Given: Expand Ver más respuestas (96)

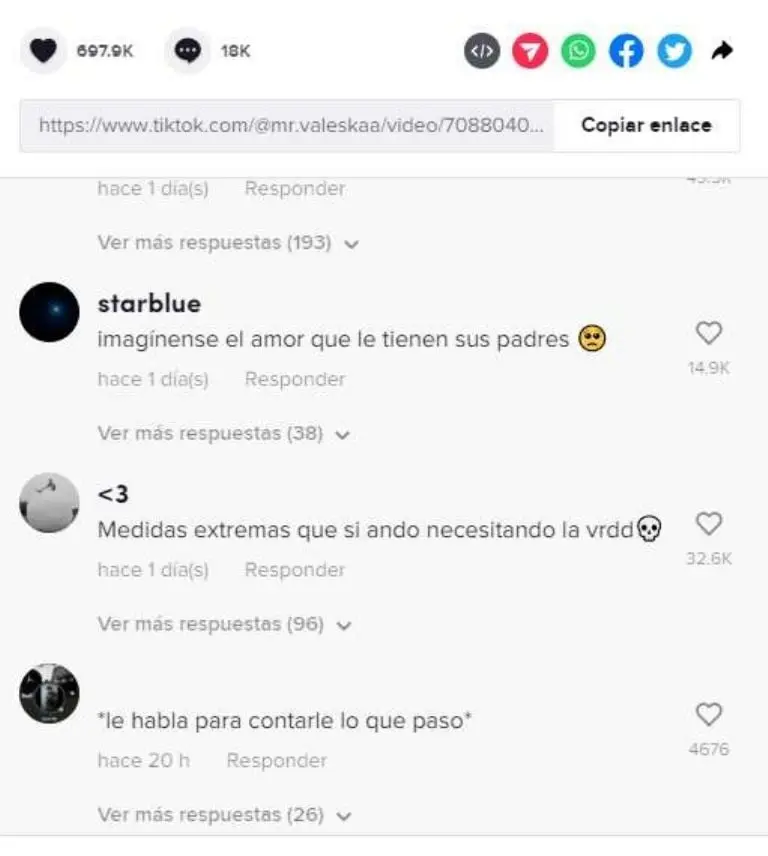Looking at the screenshot, I should 224,624.
